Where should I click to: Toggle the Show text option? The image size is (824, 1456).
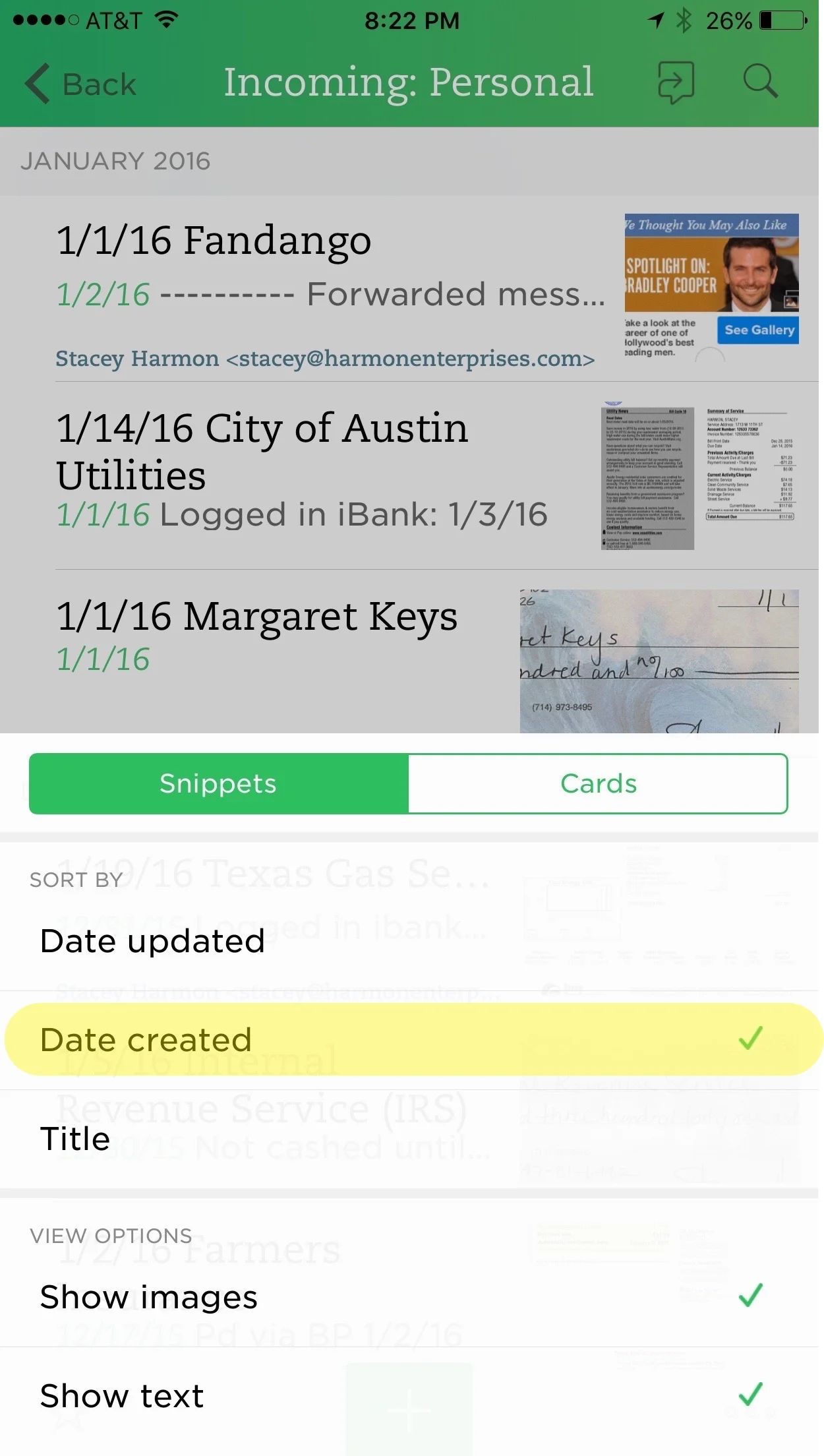pos(409,1396)
